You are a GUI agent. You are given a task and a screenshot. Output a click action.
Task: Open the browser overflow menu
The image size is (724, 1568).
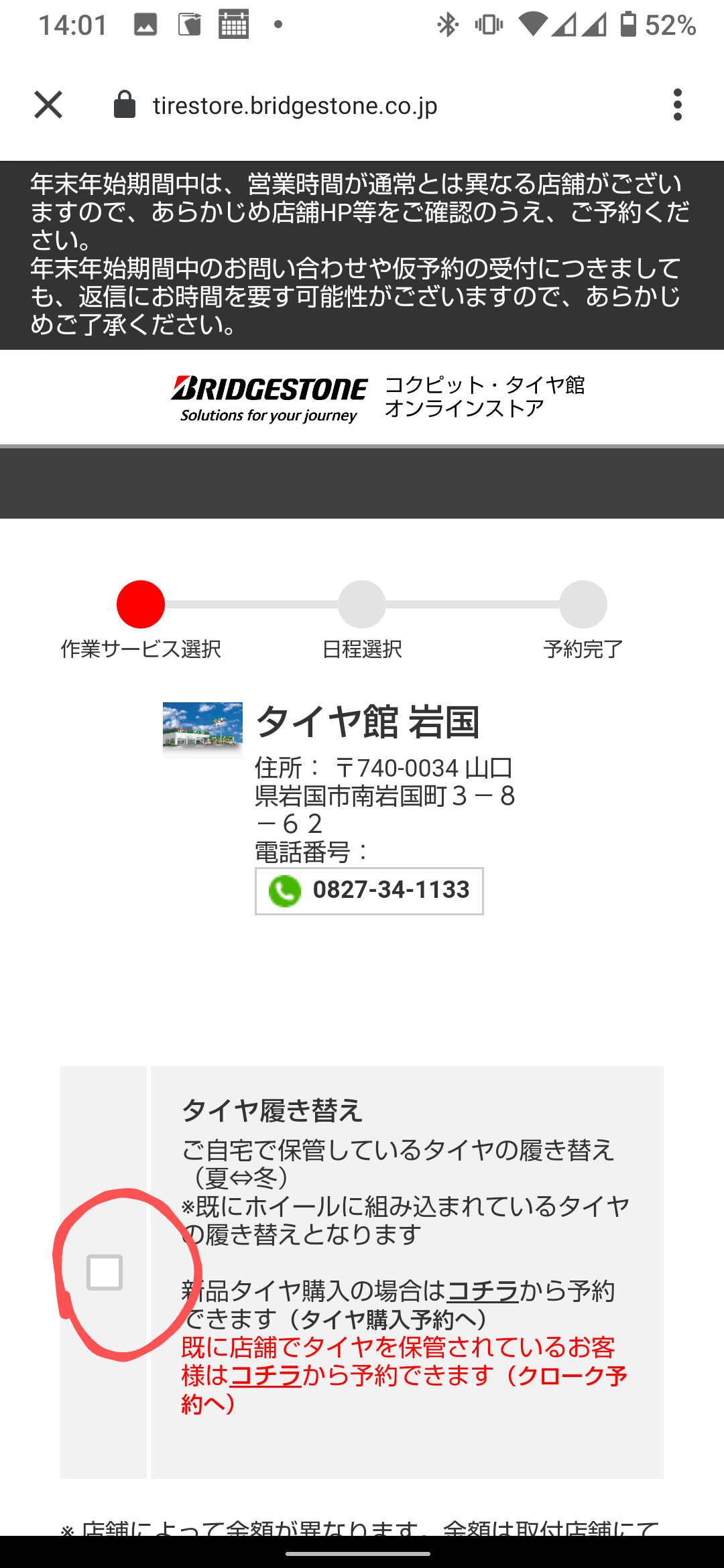tap(677, 105)
